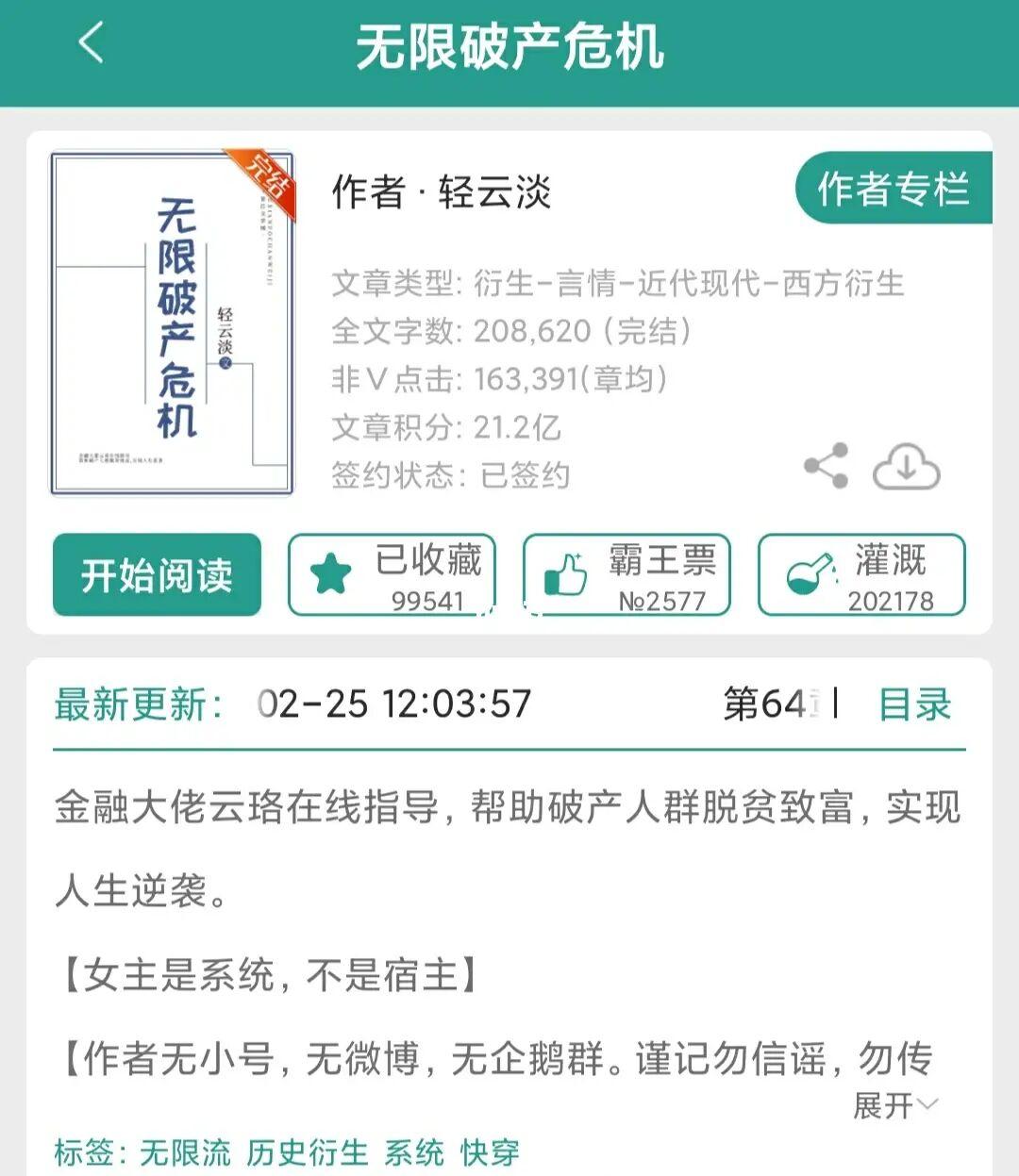Image resolution: width=1019 pixels, height=1176 pixels.
Task: Tap 开始阅读 to start reading
Action: (157, 574)
